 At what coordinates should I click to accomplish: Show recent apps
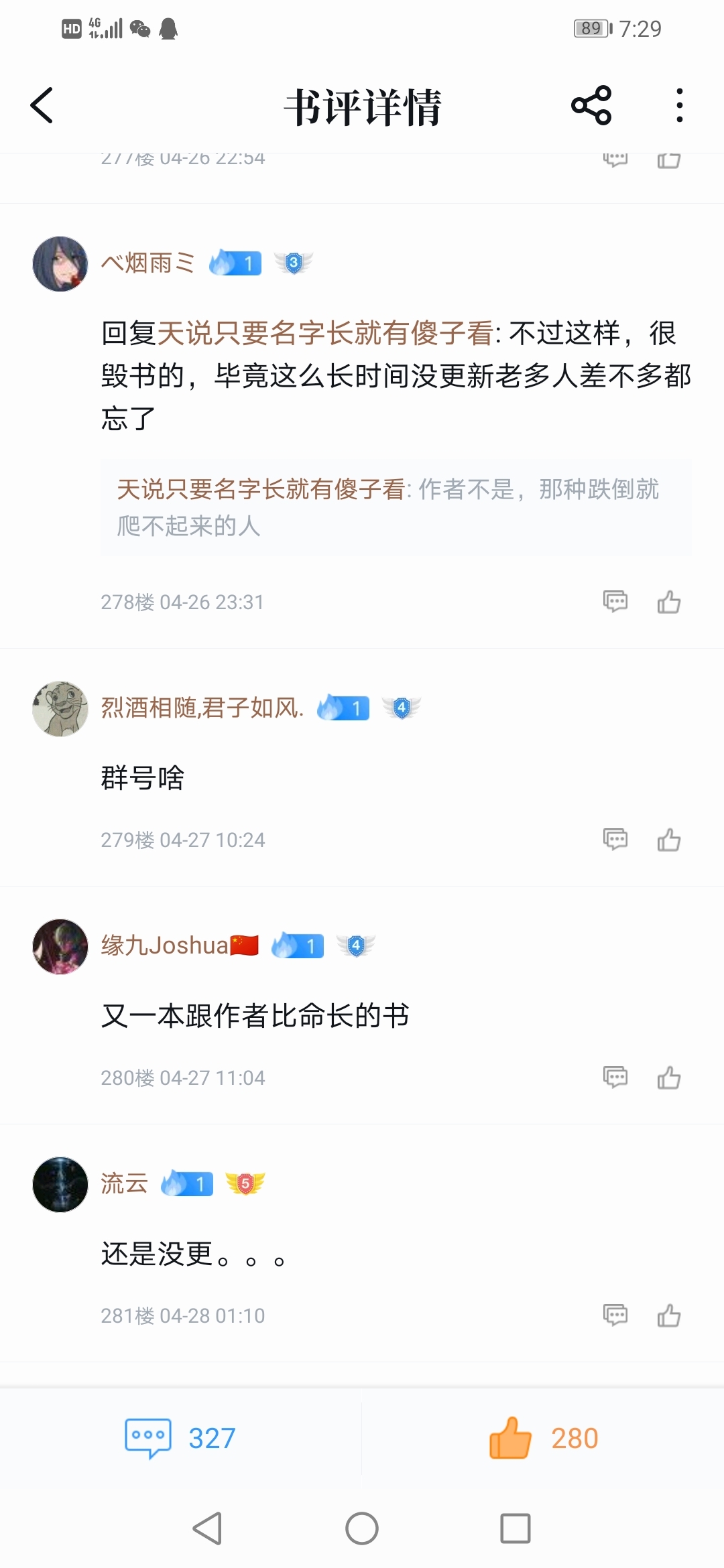tap(515, 1528)
